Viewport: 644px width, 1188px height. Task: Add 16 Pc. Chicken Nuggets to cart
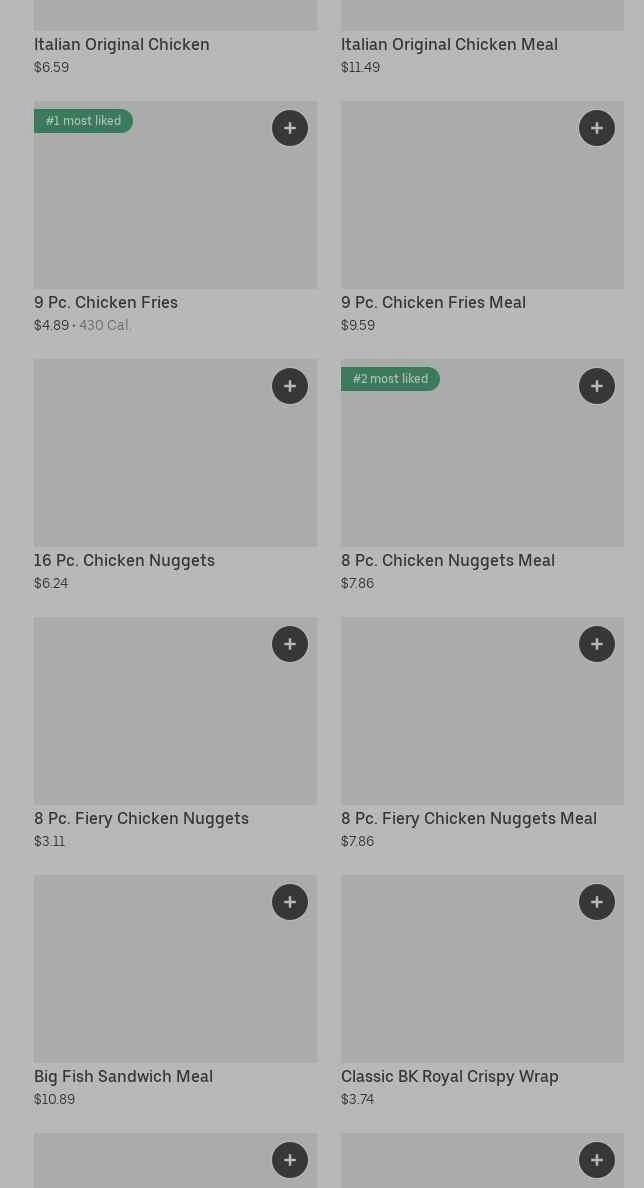click(290, 386)
